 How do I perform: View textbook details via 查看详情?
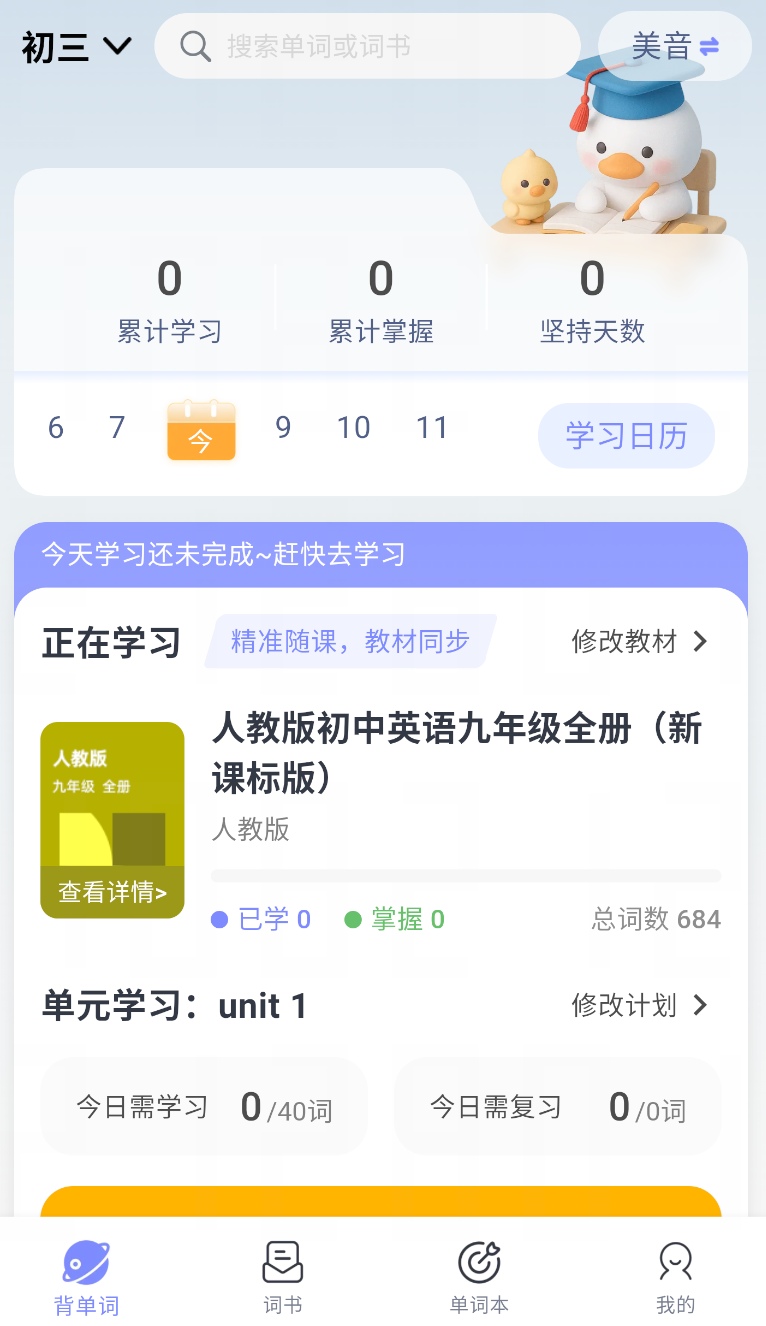112,890
